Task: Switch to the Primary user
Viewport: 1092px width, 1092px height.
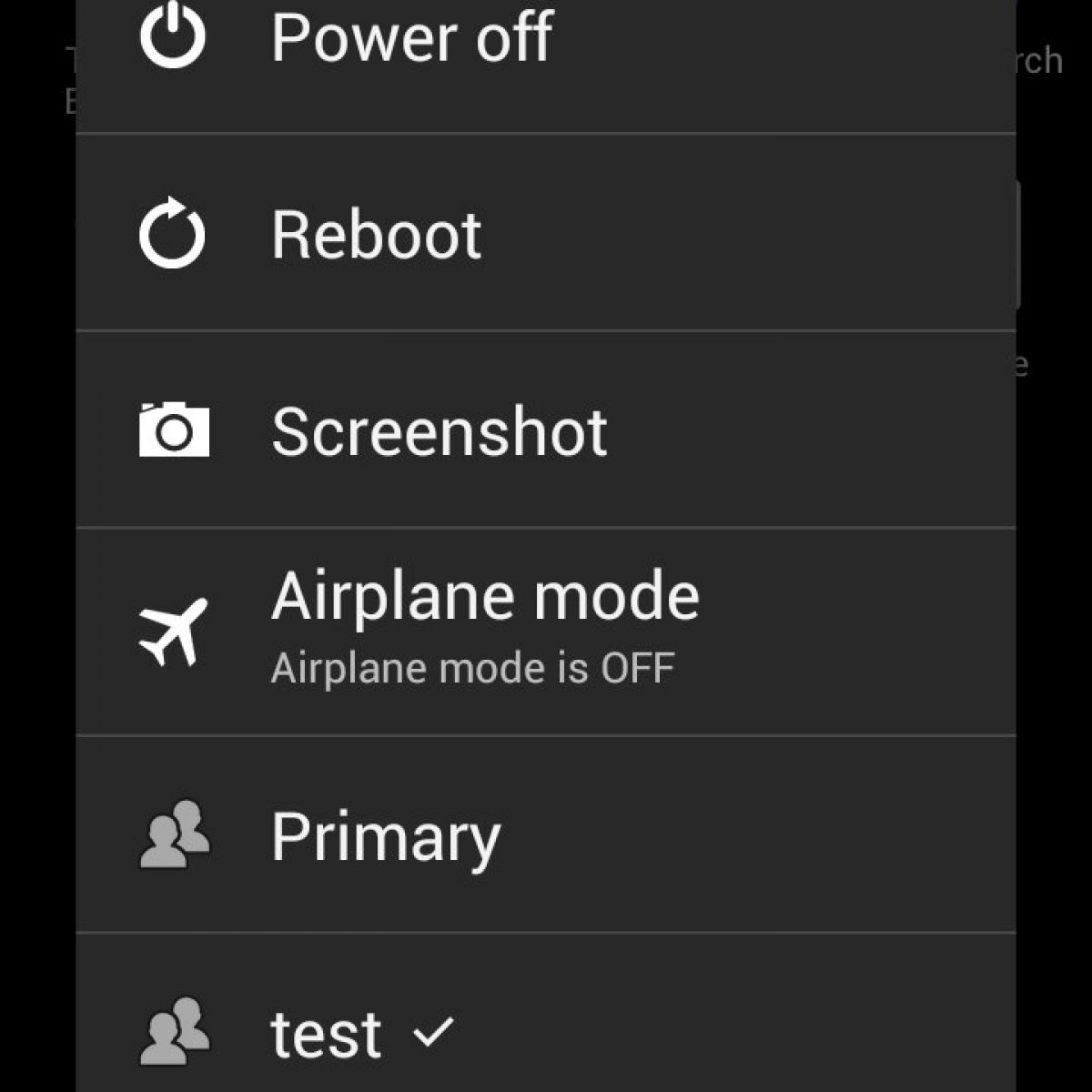Action: click(386, 835)
